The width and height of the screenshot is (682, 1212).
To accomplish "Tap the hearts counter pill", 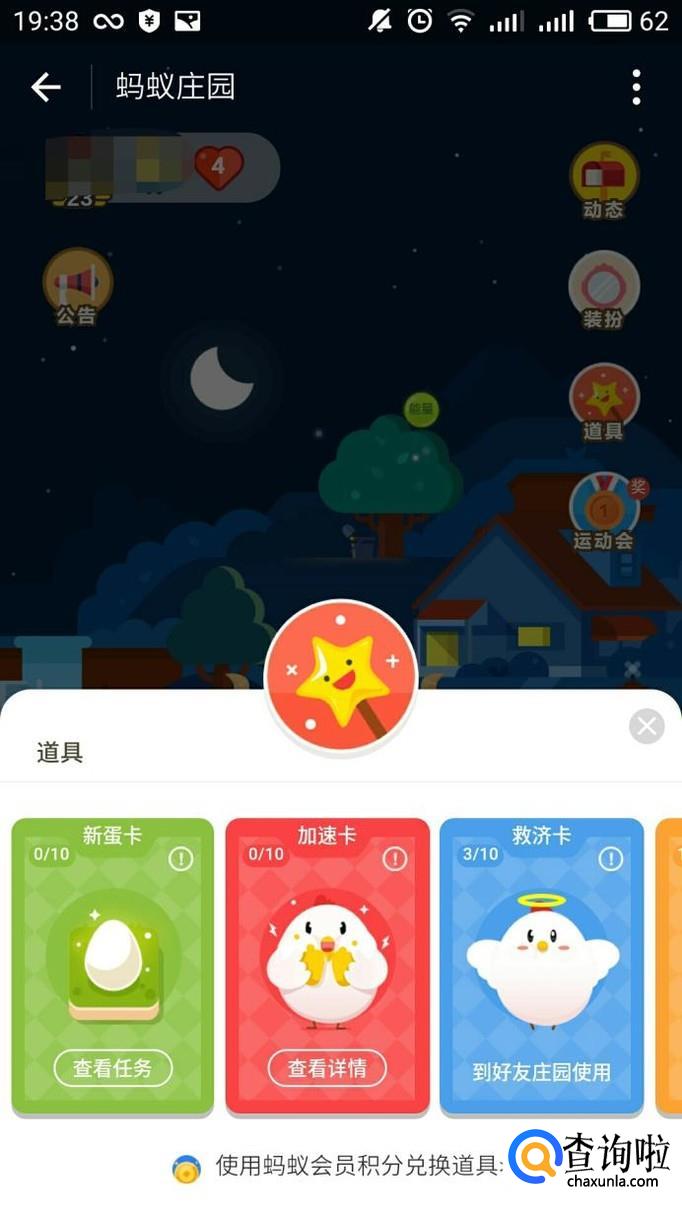I will [x=218, y=167].
